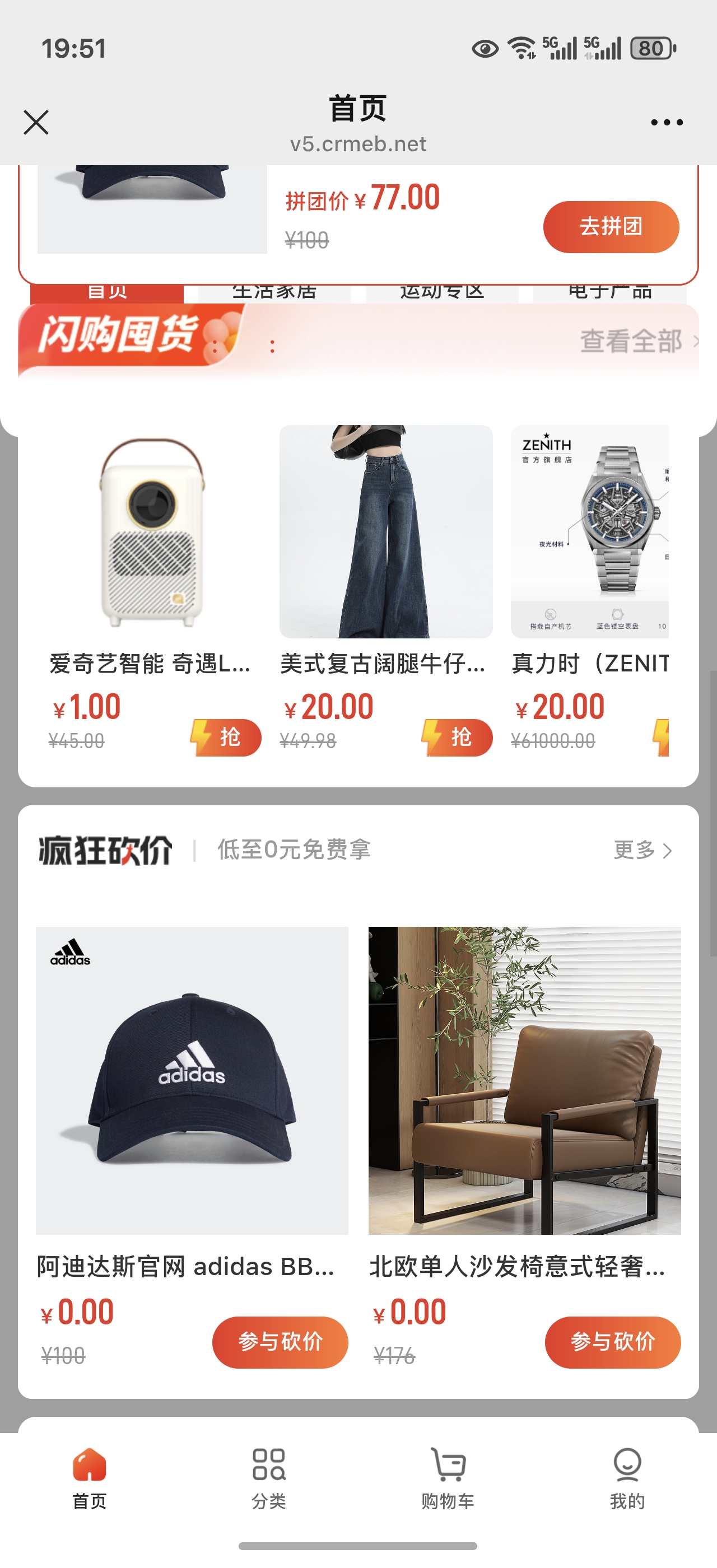This screenshot has height=1568, width=717.
Task: Join bargaining for the adidas cap
Action: pos(280,1342)
